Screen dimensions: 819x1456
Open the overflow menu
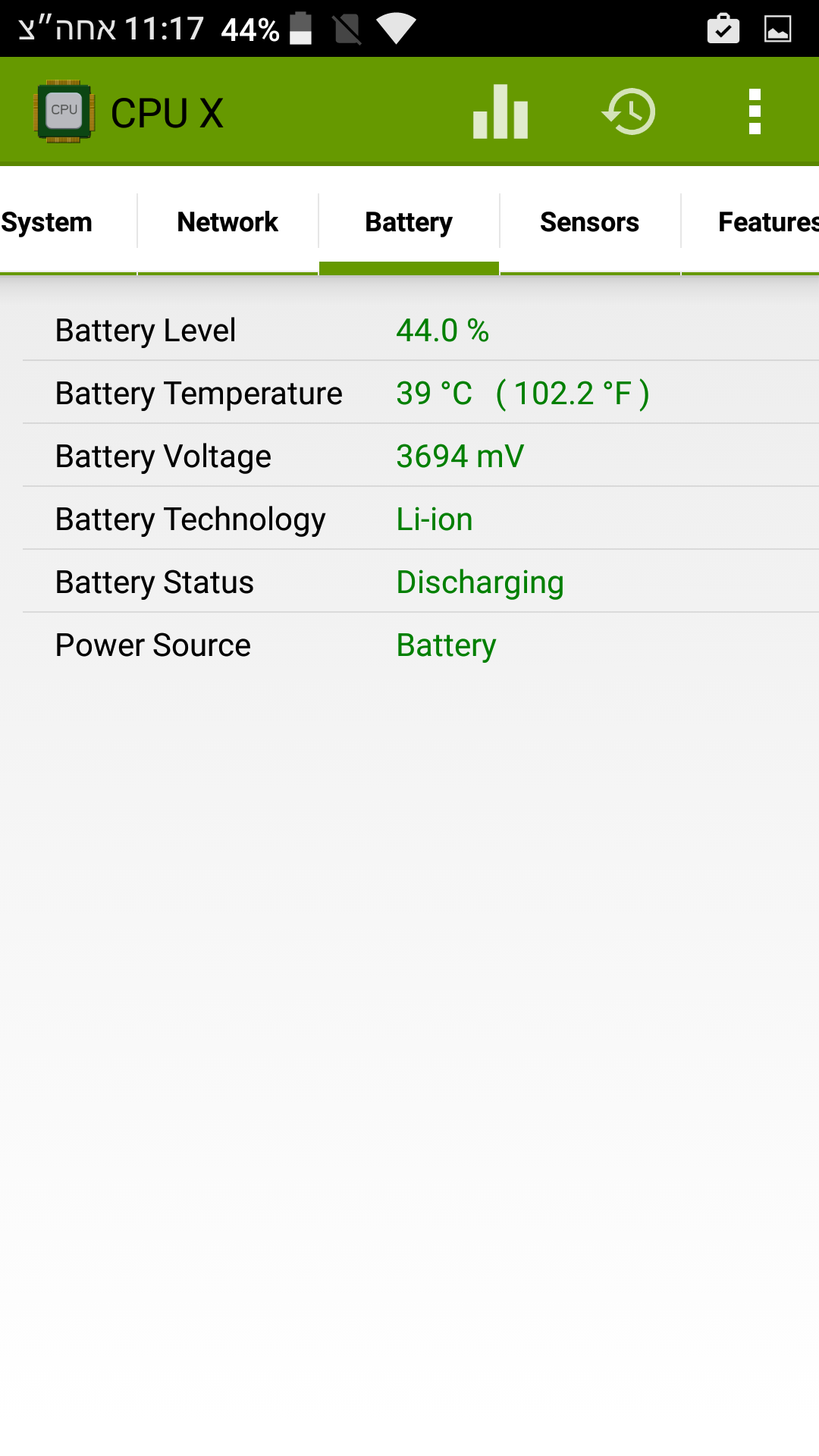click(754, 112)
